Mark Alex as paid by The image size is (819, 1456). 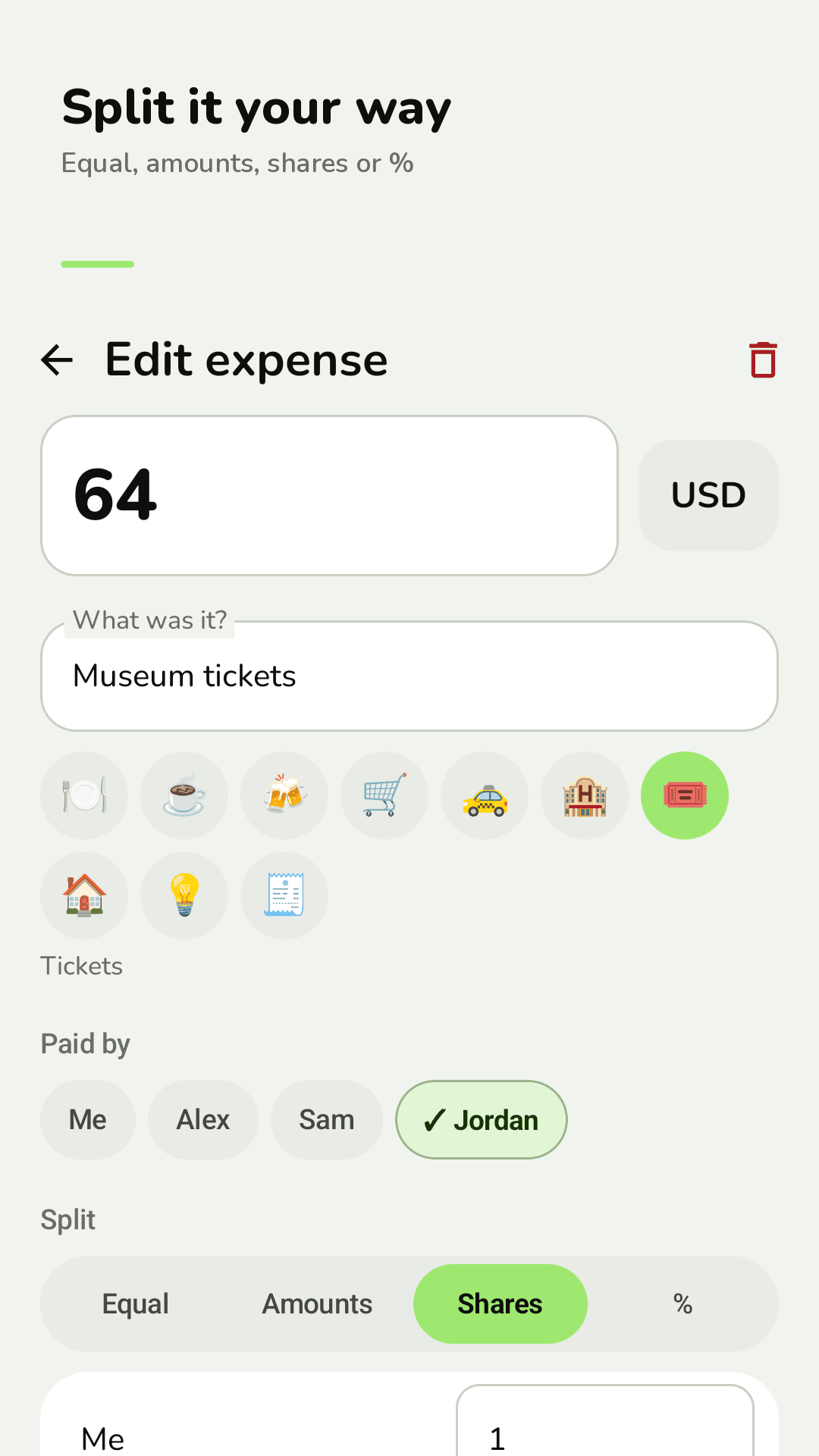point(203,1119)
